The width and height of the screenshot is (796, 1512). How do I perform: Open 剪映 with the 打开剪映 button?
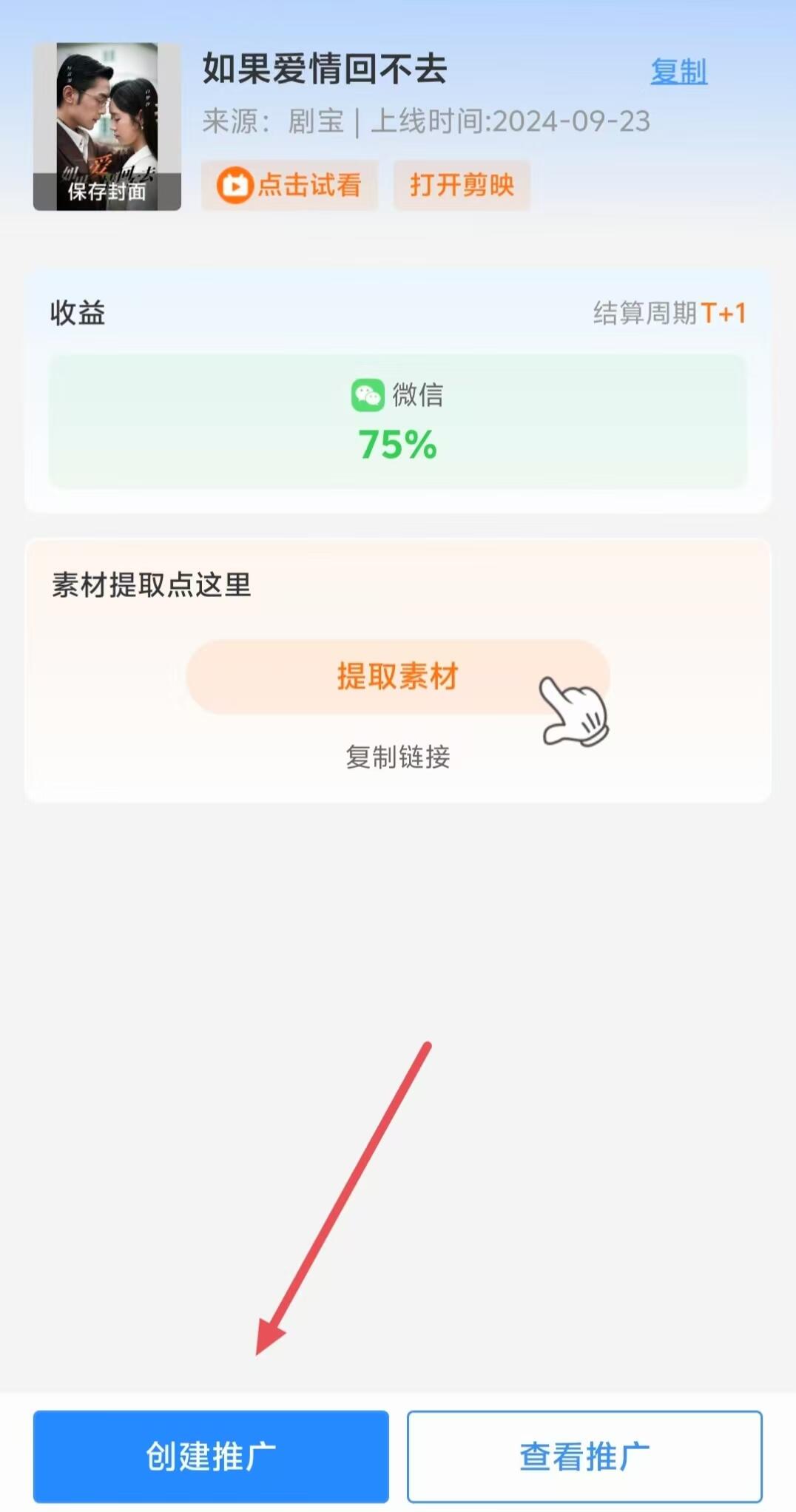click(x=462, y=185)
